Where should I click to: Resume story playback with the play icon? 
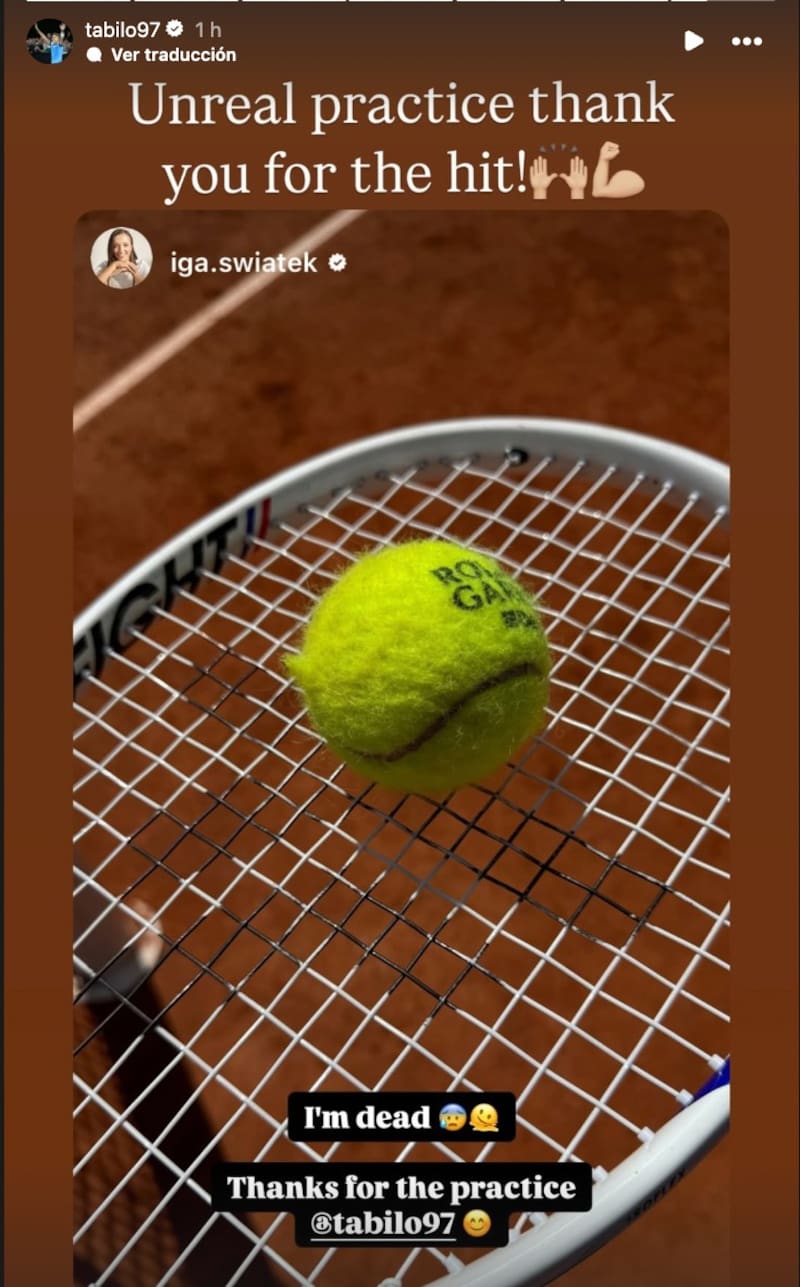tap(693, 41)
